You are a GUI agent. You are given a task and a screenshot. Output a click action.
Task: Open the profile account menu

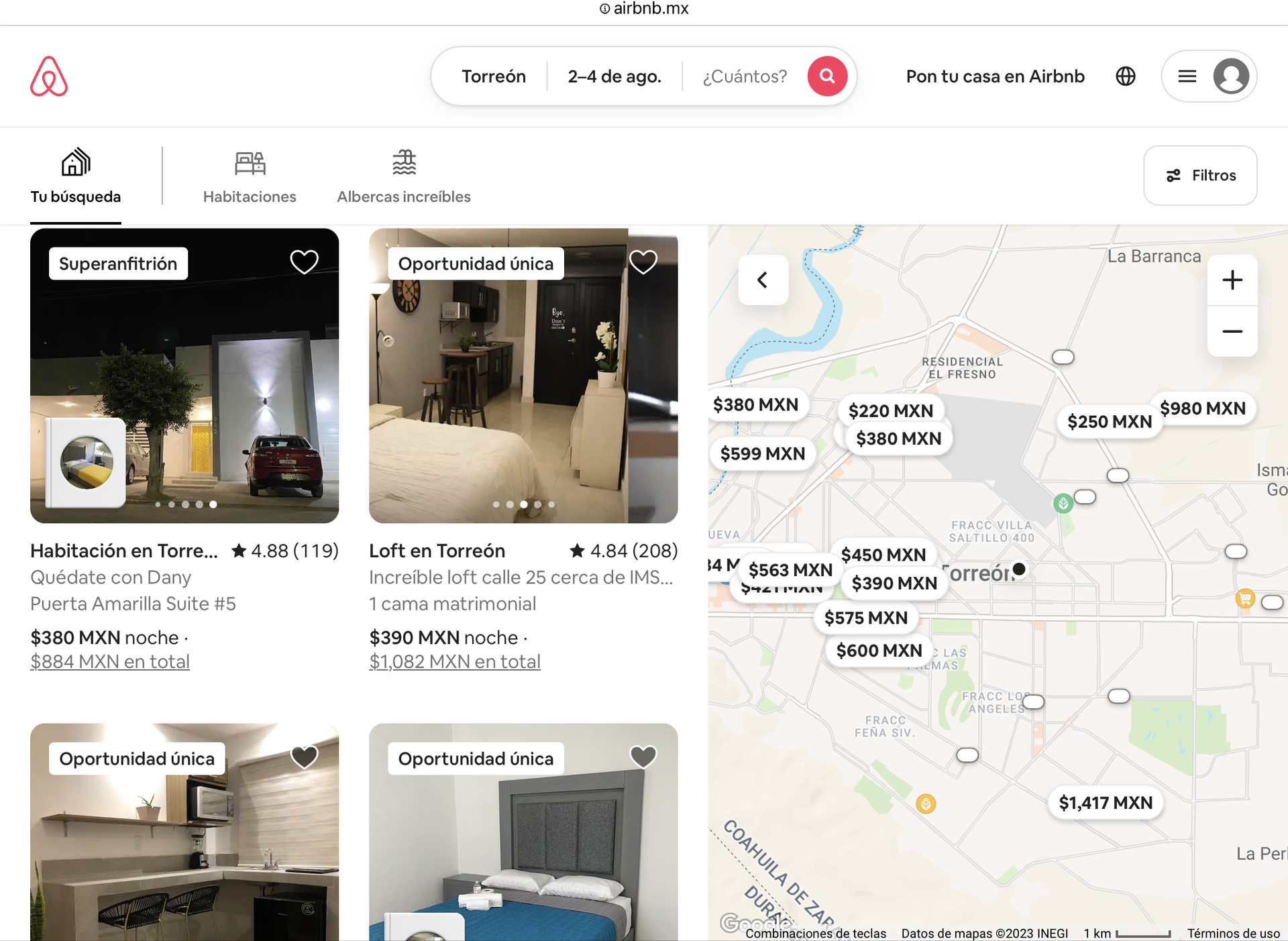(1209, 76)
